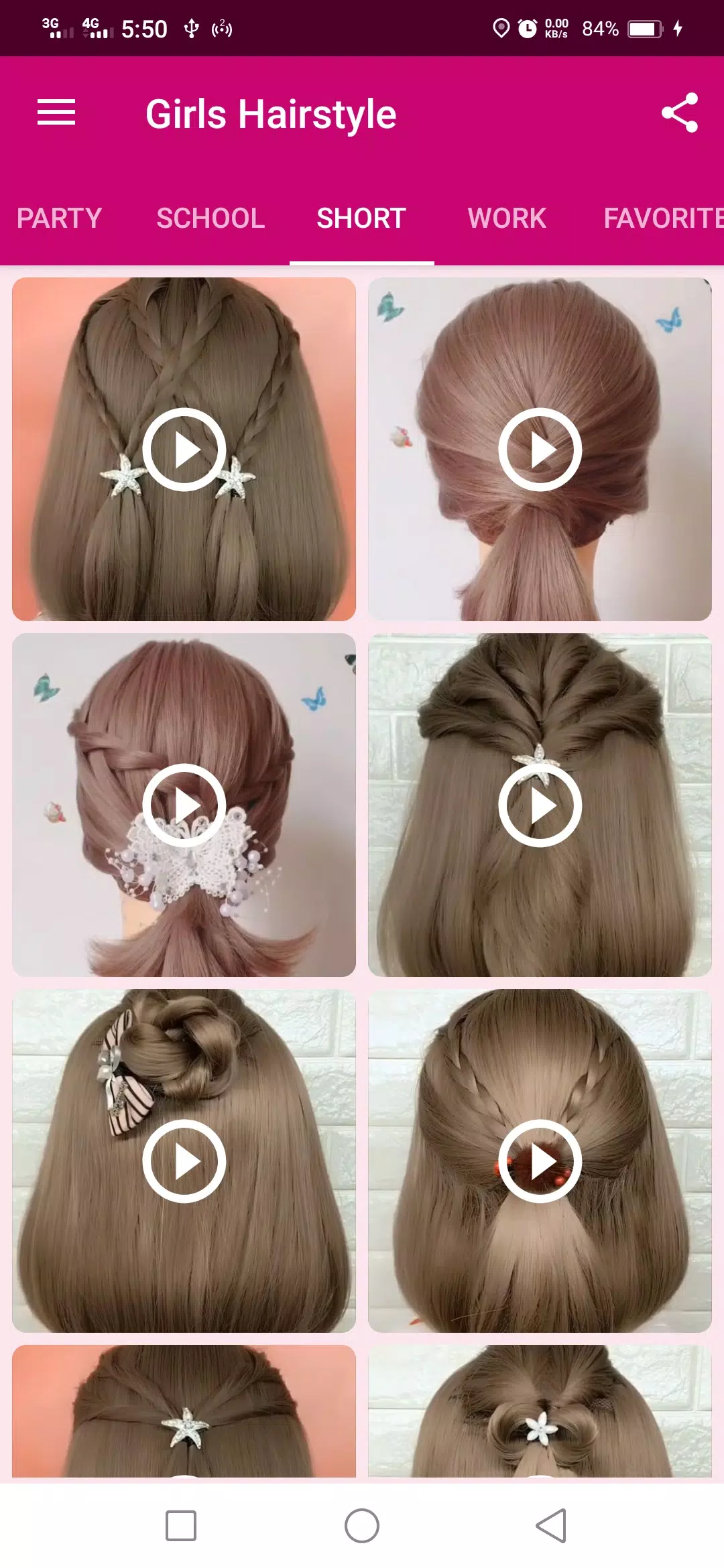This screenshot has height=1568, width=724.
Task: Play the twisted half-up starfish clip video
Action: click(540, 805)
